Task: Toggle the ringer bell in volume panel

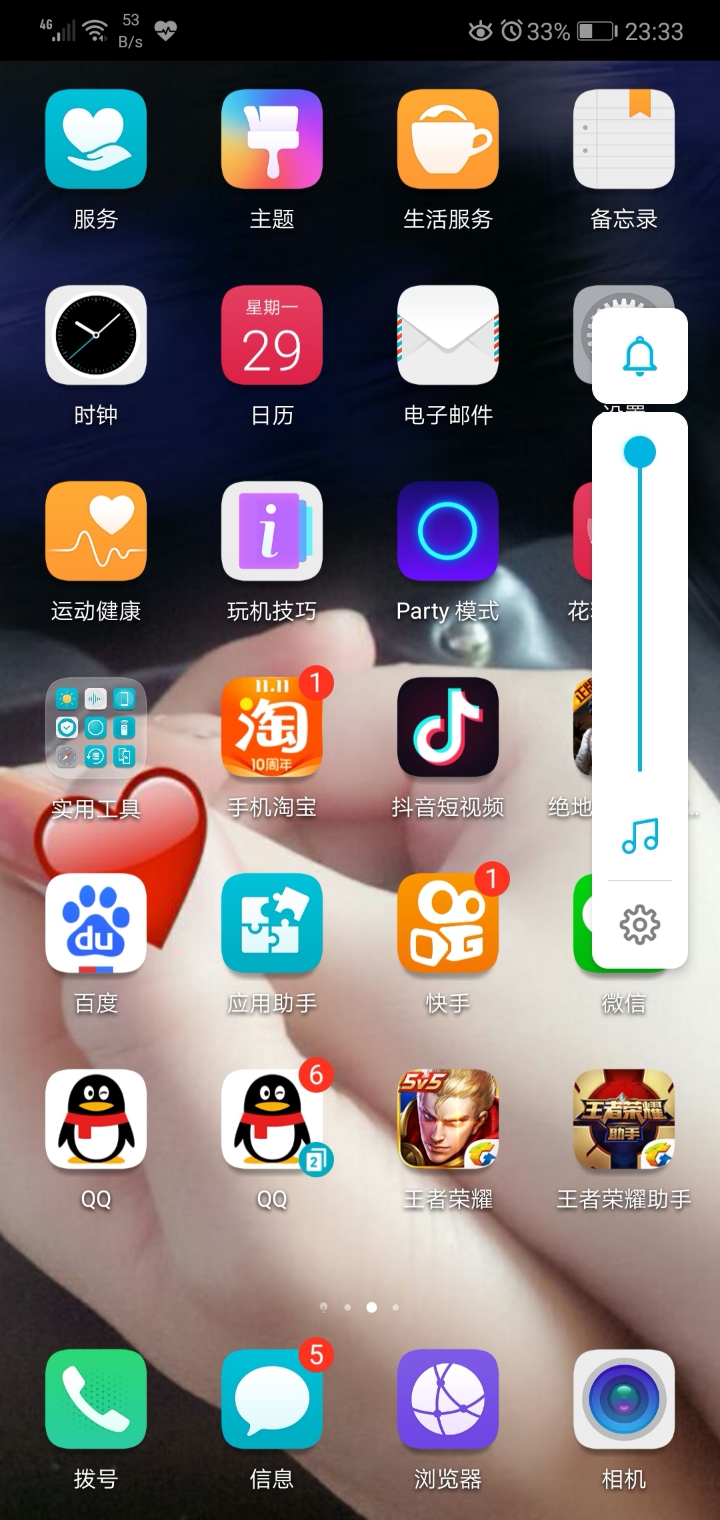Action: (640, 356)
